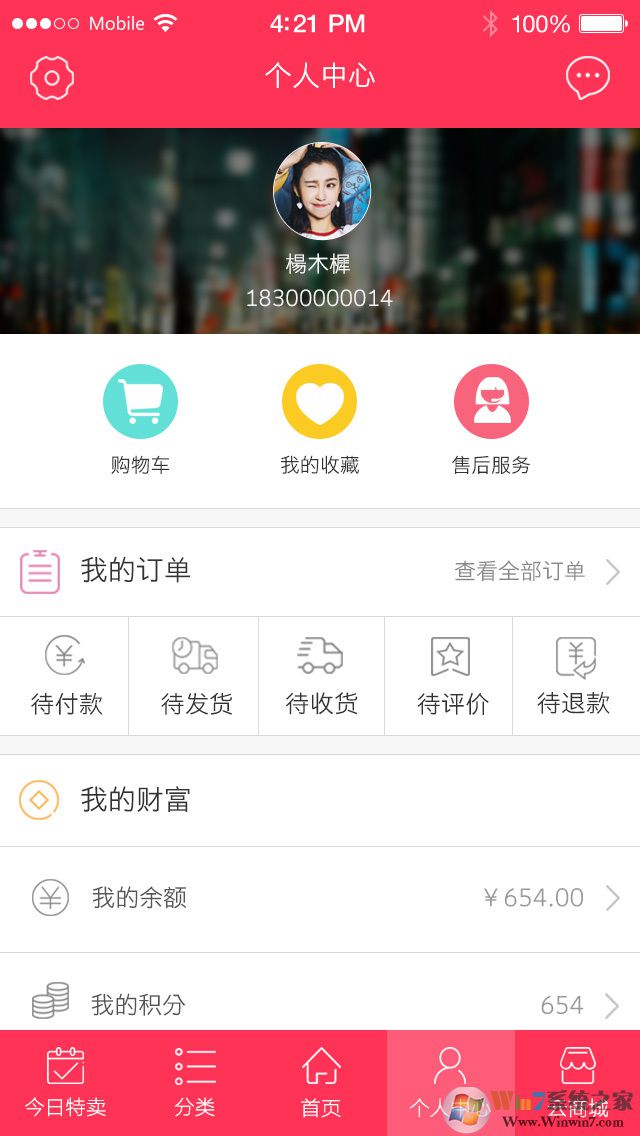Select the 个人中心 tab
Screen dimensions: 640x1136
450,1082
